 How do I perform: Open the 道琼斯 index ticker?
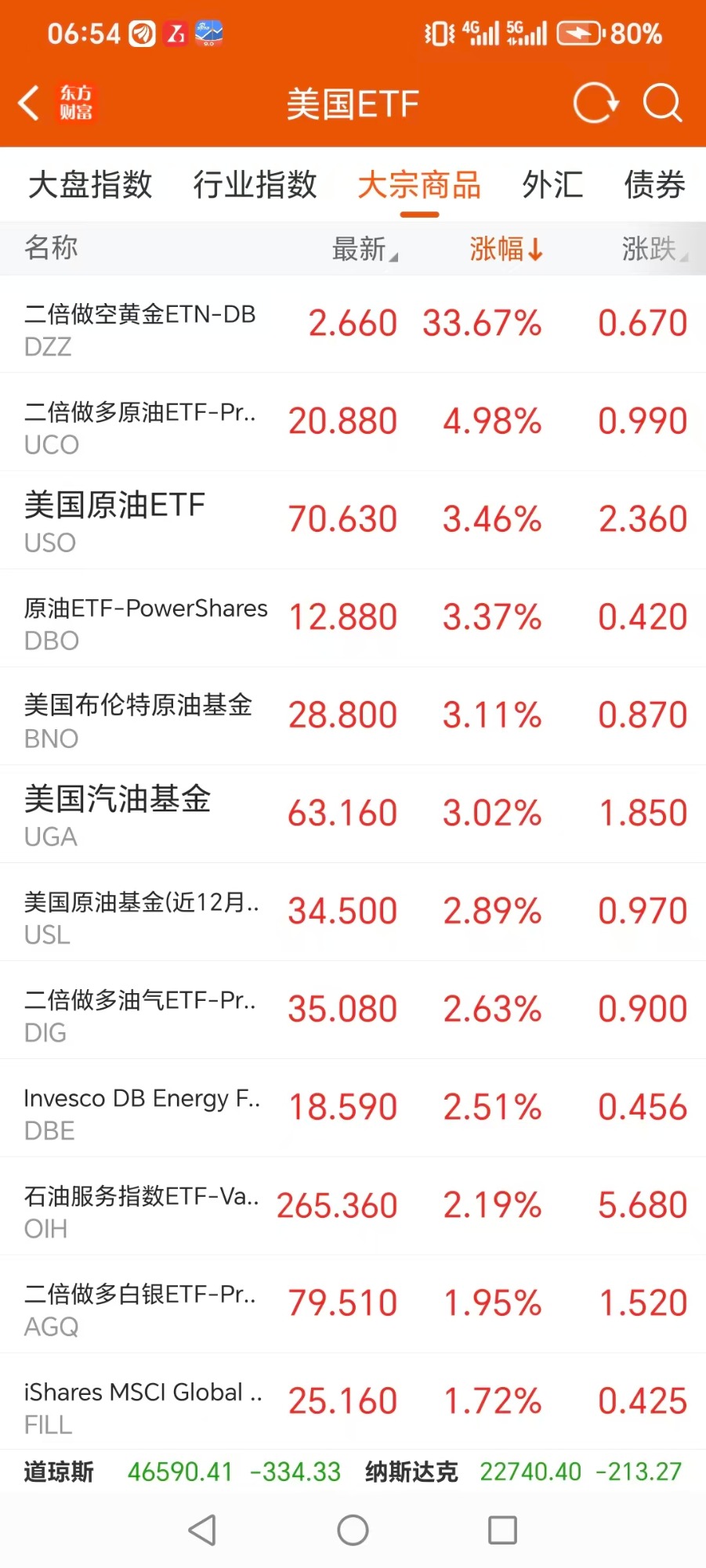point(182,1472)
